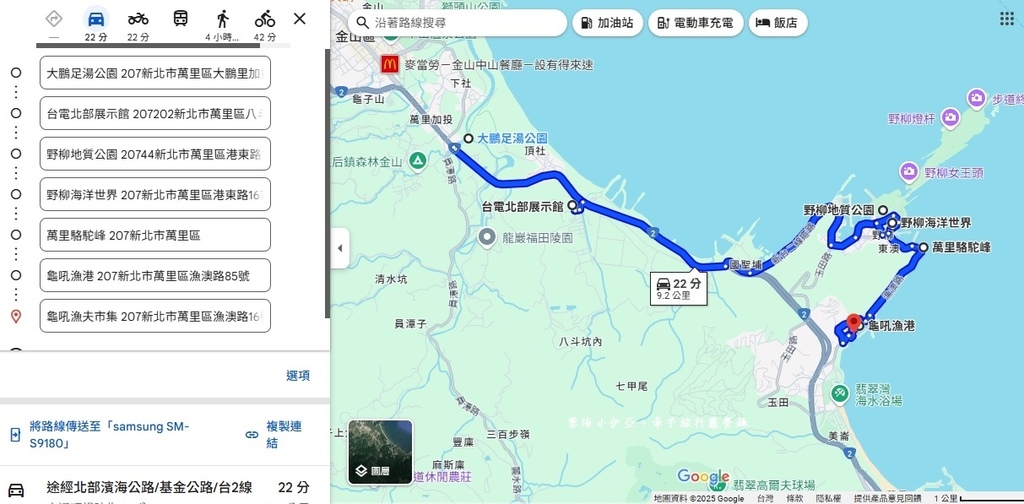Switch to the transit travel mode

coord(180,23)
